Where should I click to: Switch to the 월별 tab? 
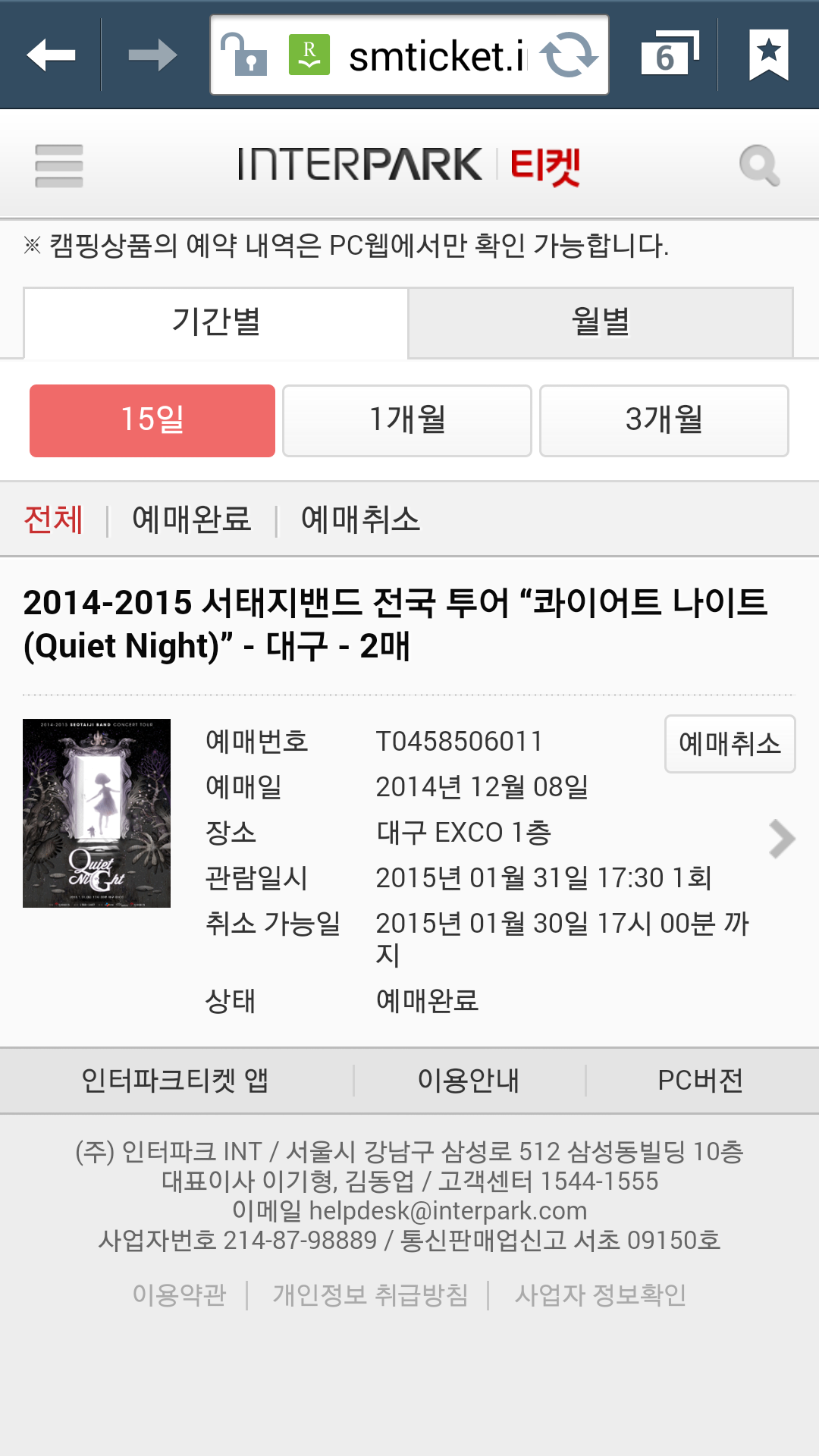pyautogui.click(x=601, y=322)
